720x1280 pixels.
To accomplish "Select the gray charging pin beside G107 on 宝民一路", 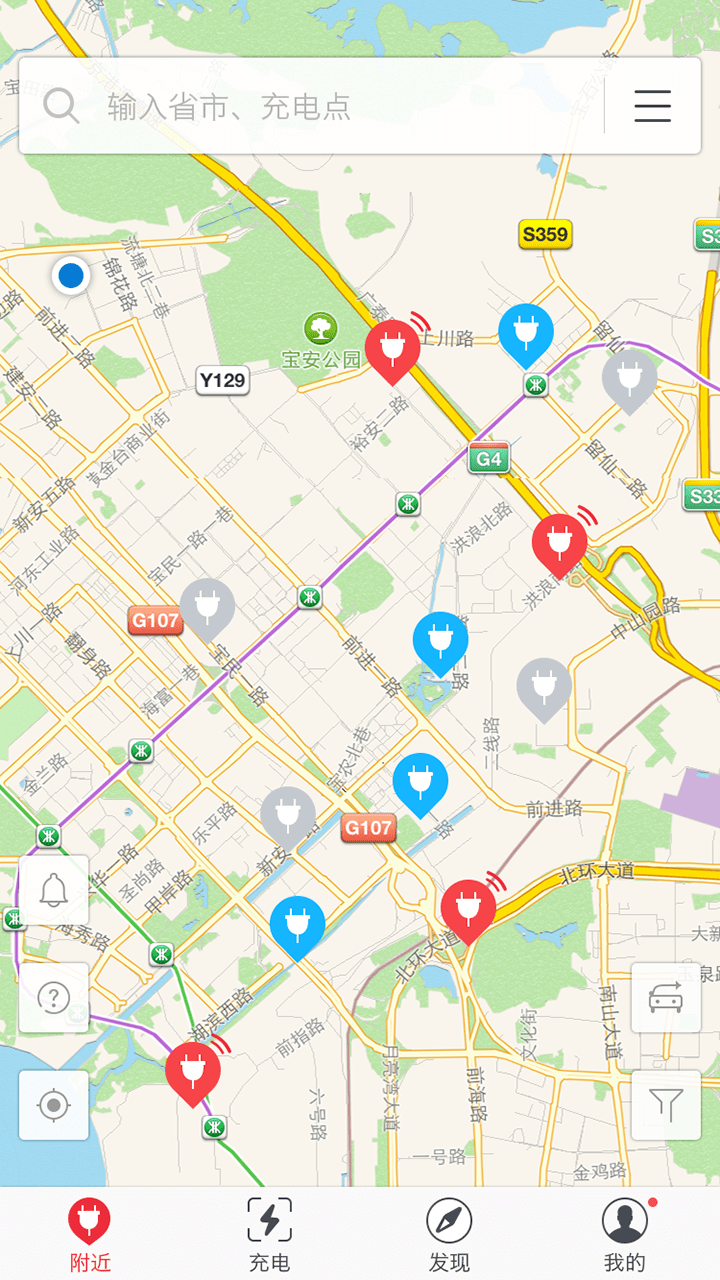I will (207, 605).
